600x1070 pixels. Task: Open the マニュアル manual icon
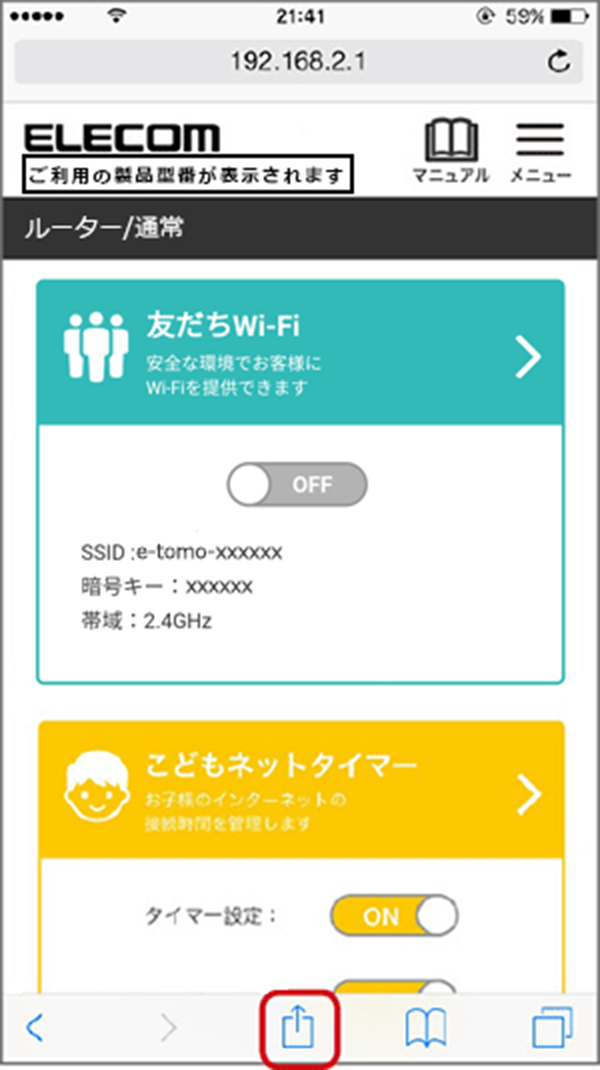coord(451,152)
